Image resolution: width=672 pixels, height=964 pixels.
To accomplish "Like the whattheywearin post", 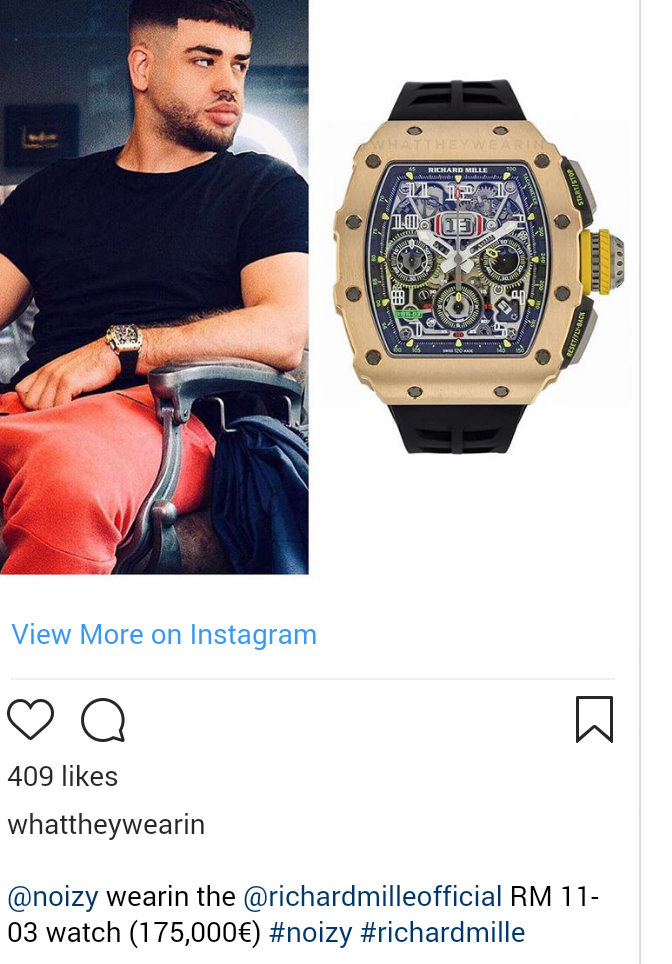I will click(x=30, y=720).
